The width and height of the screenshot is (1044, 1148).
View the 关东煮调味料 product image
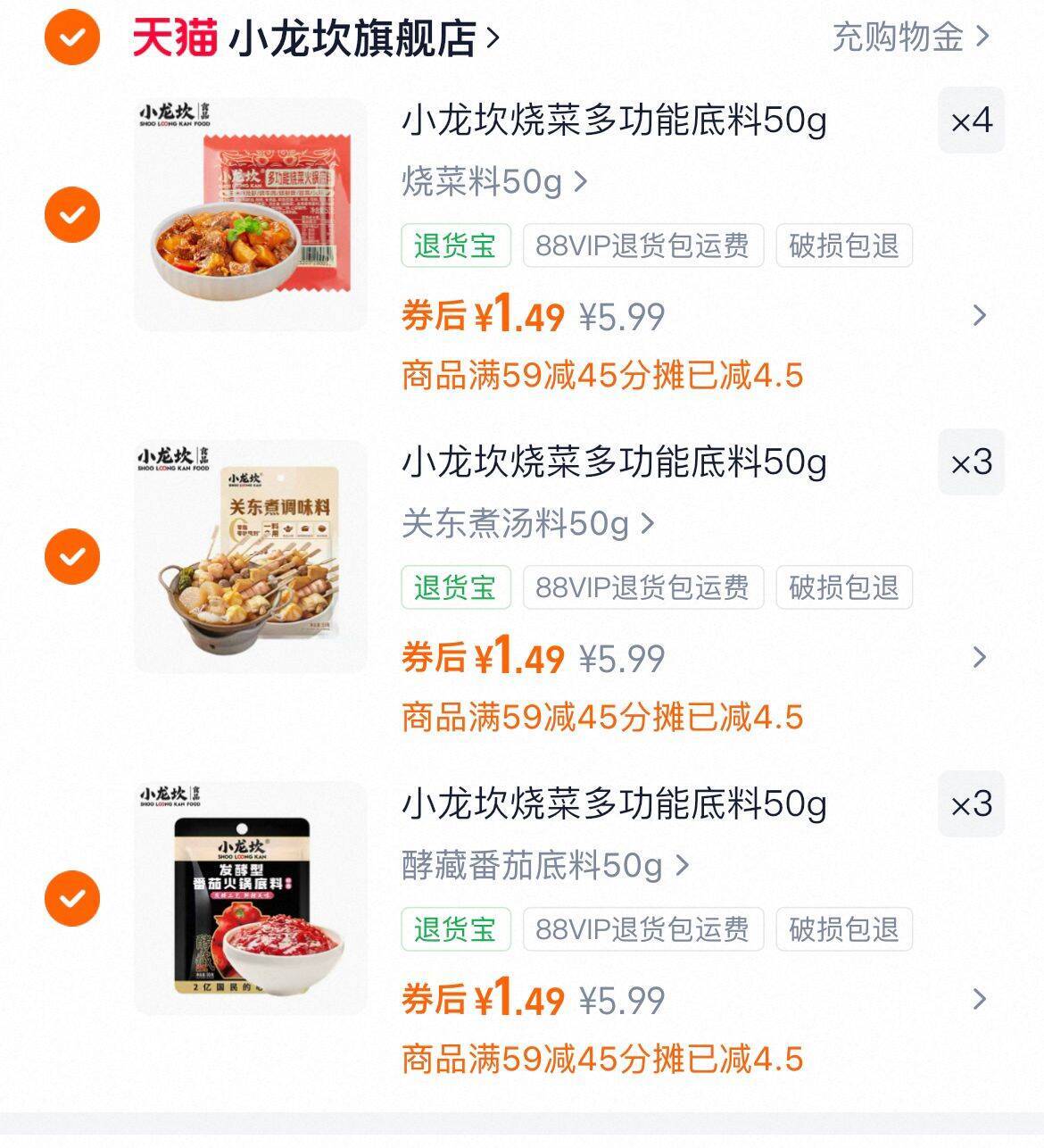coord(250,556)
